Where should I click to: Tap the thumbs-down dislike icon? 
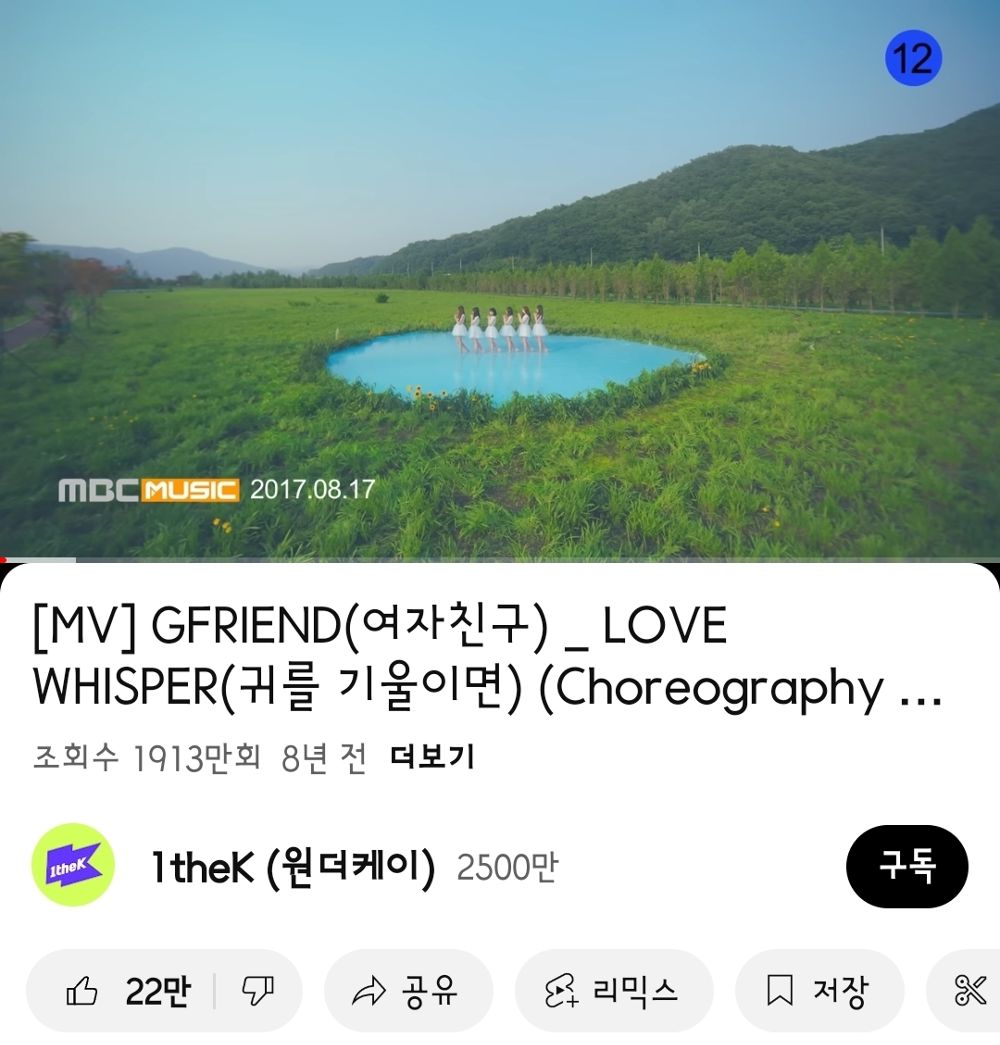(258, 991)
